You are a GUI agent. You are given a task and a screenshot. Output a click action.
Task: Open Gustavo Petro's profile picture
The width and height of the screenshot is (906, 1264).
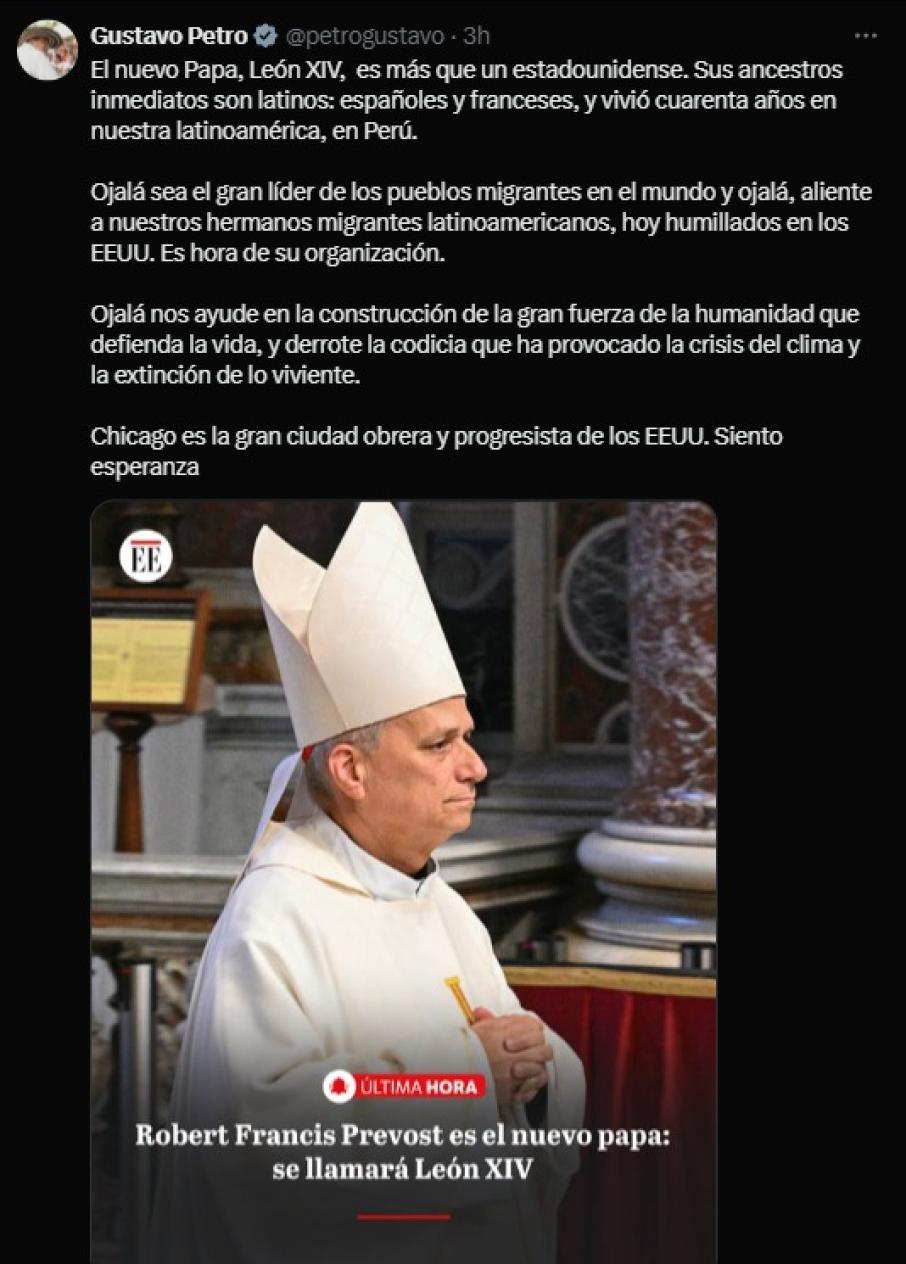47,50
